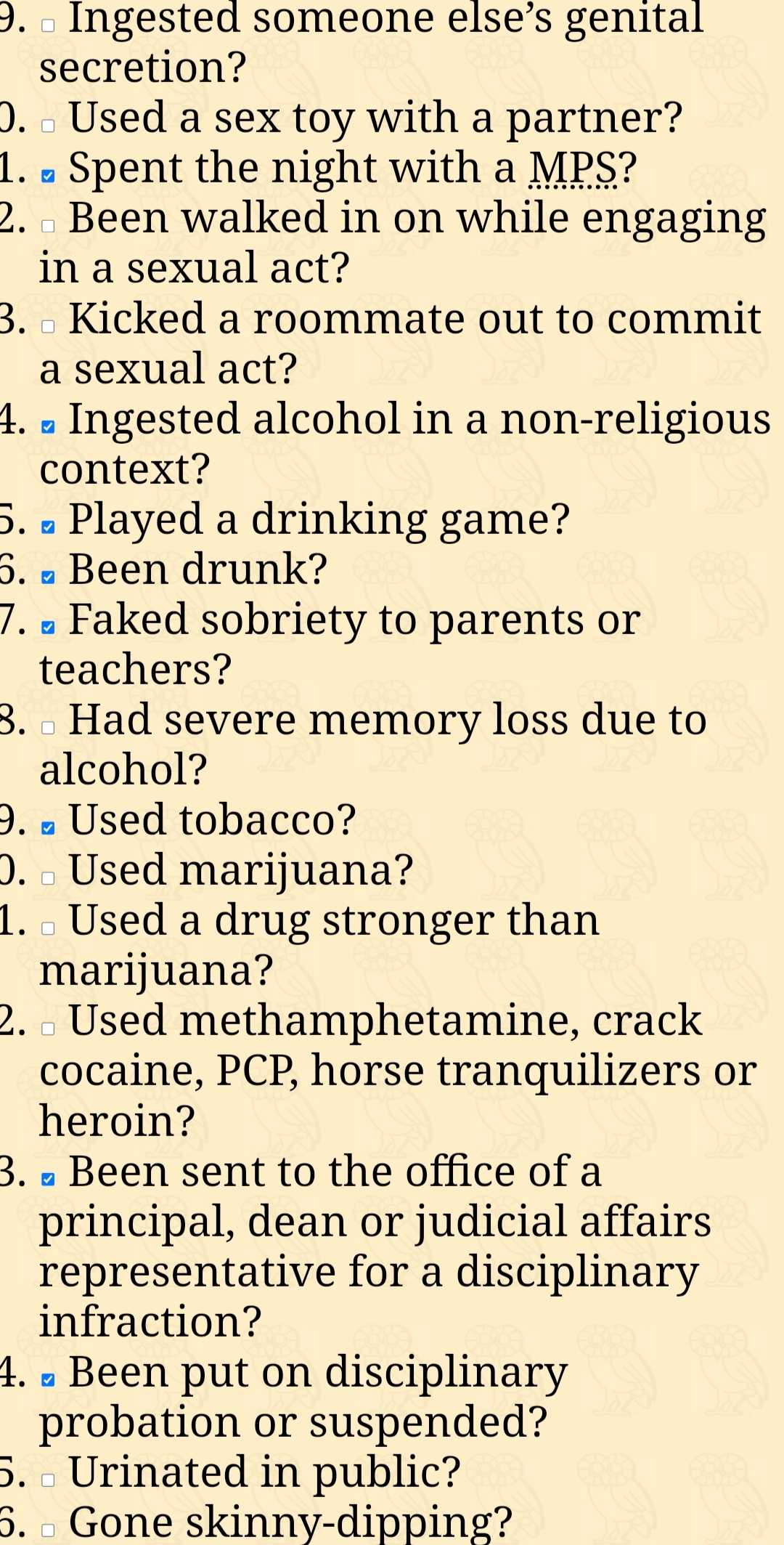Uncheck 'Ingested alcohol in a non-religious context'
784x1545 pixels.
click(x=48, y=427)
